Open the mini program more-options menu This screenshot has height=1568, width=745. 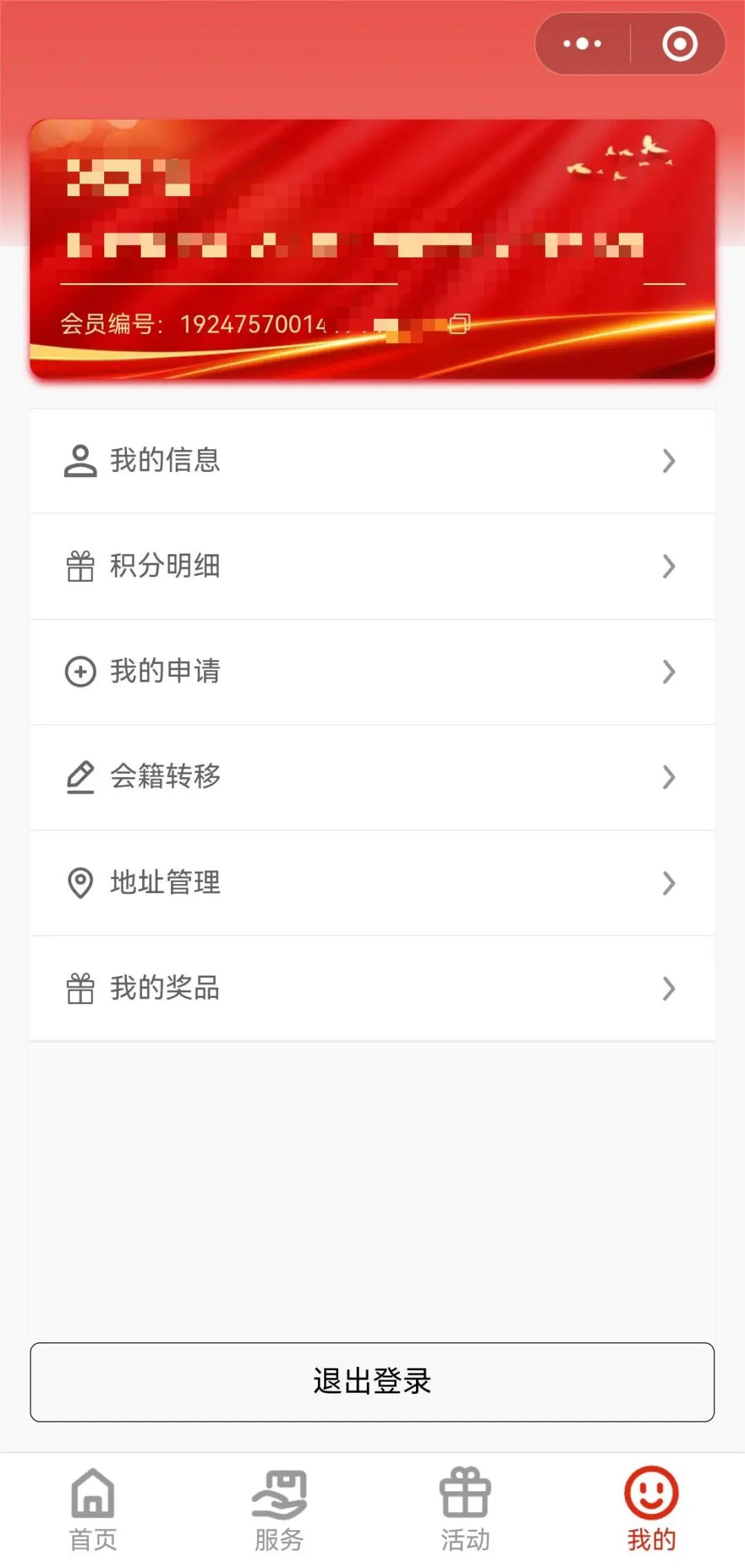coord(582,44)
